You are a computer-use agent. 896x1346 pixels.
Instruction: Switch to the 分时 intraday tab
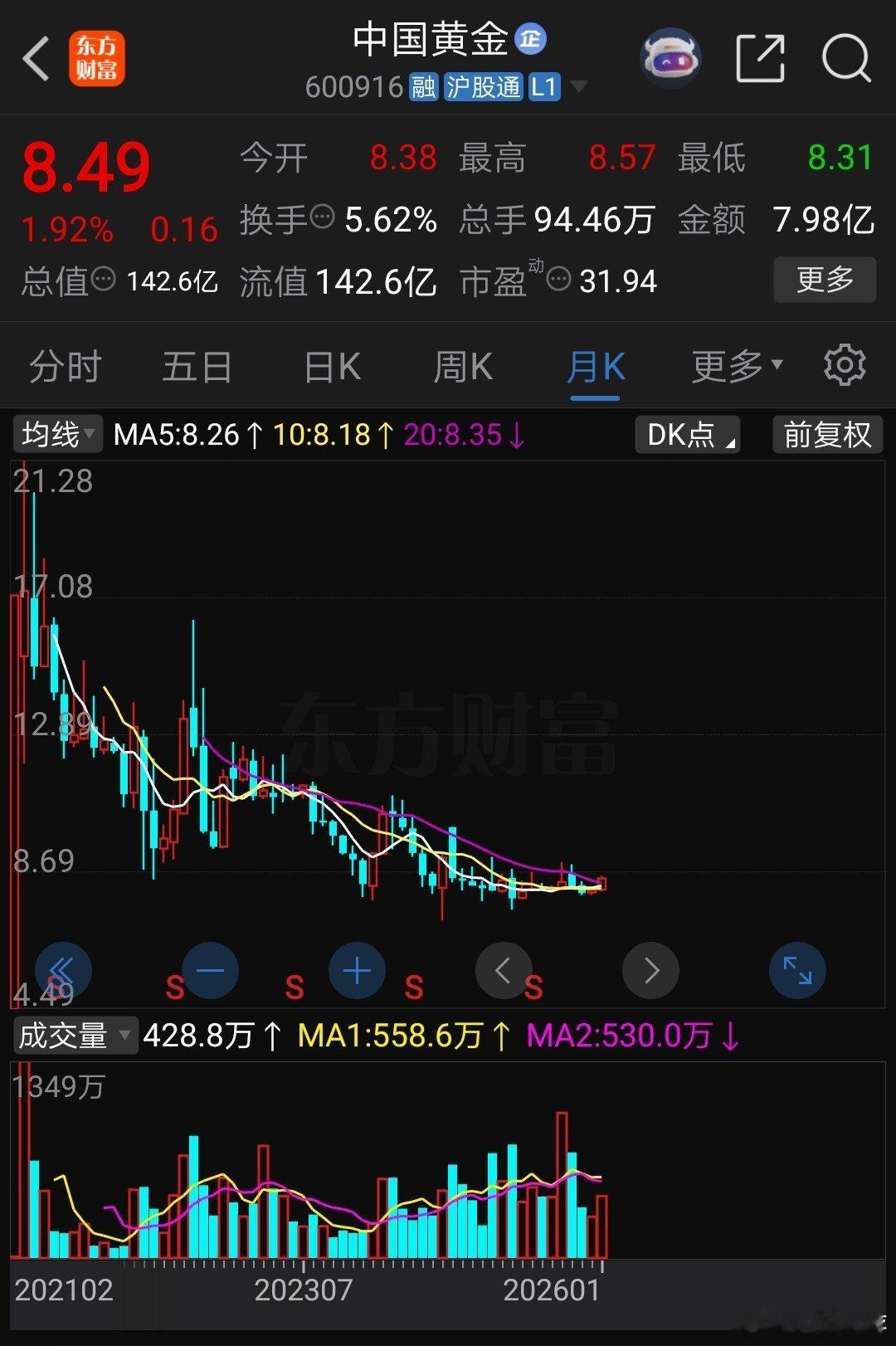[x=66, y=365]
